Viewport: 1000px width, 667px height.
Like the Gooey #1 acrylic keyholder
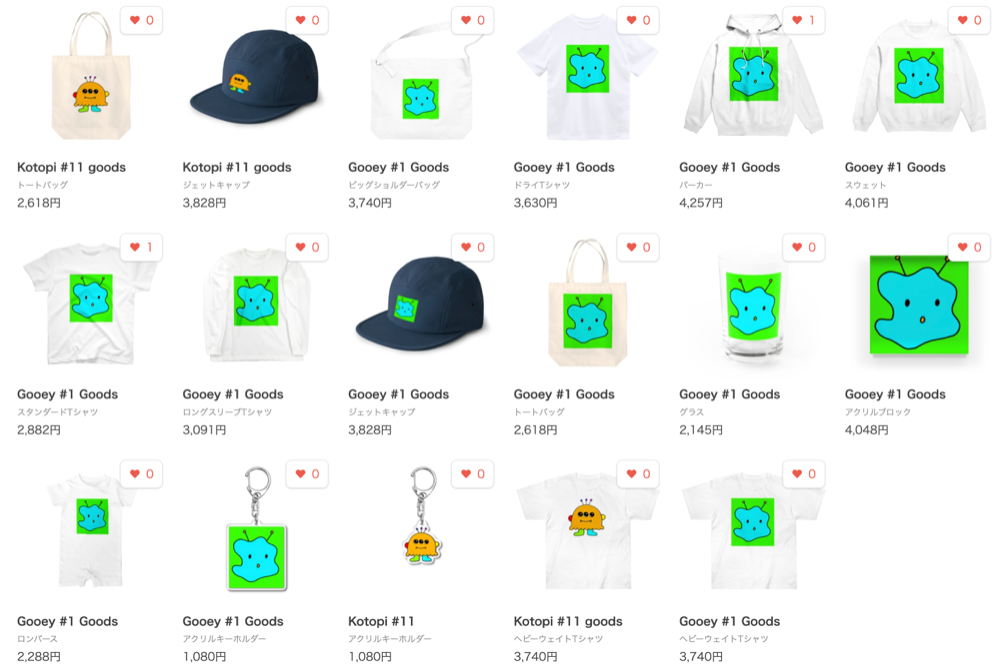(x=307, y=474)
